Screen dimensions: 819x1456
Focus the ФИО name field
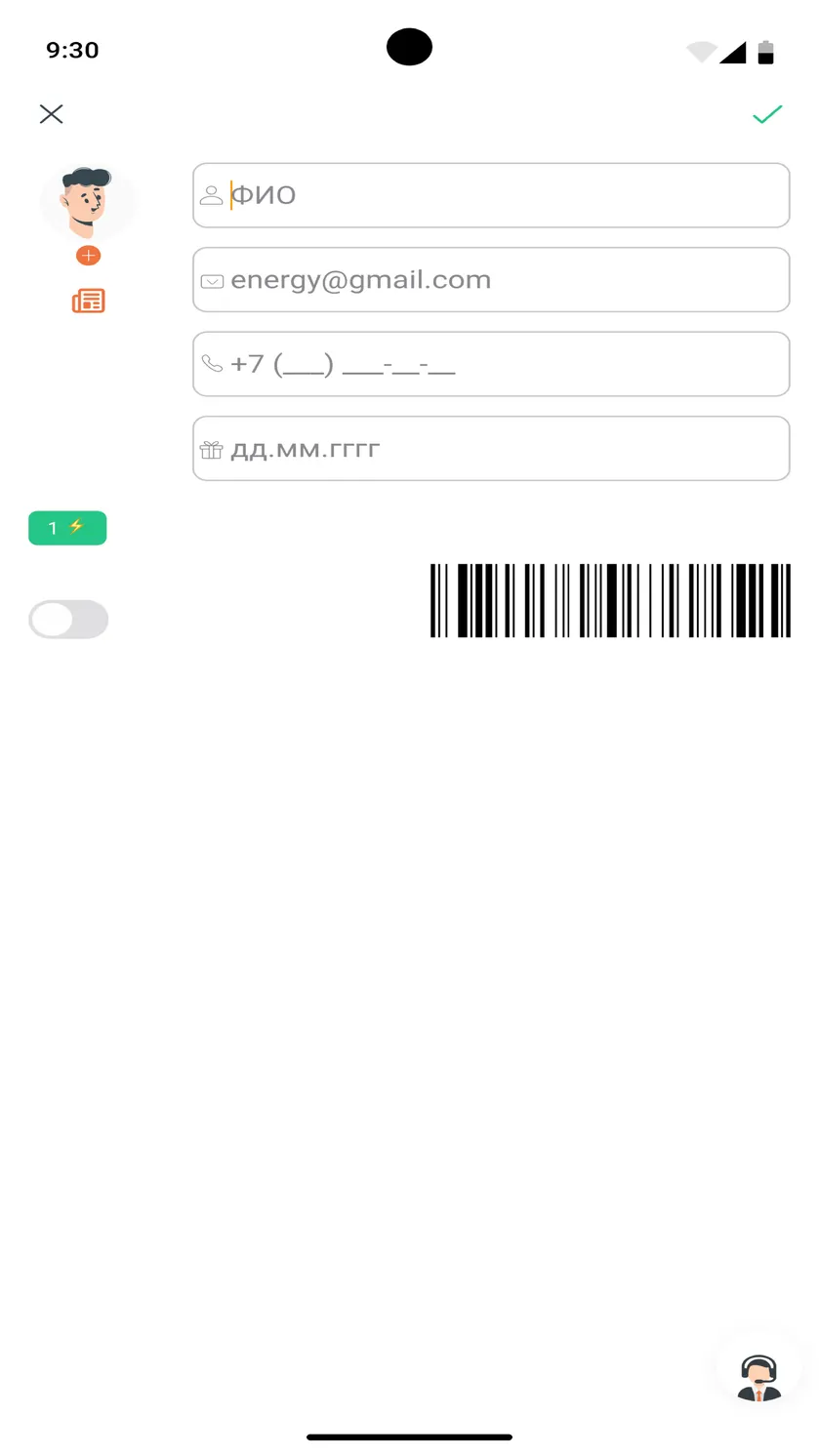(x=491, y=195)
